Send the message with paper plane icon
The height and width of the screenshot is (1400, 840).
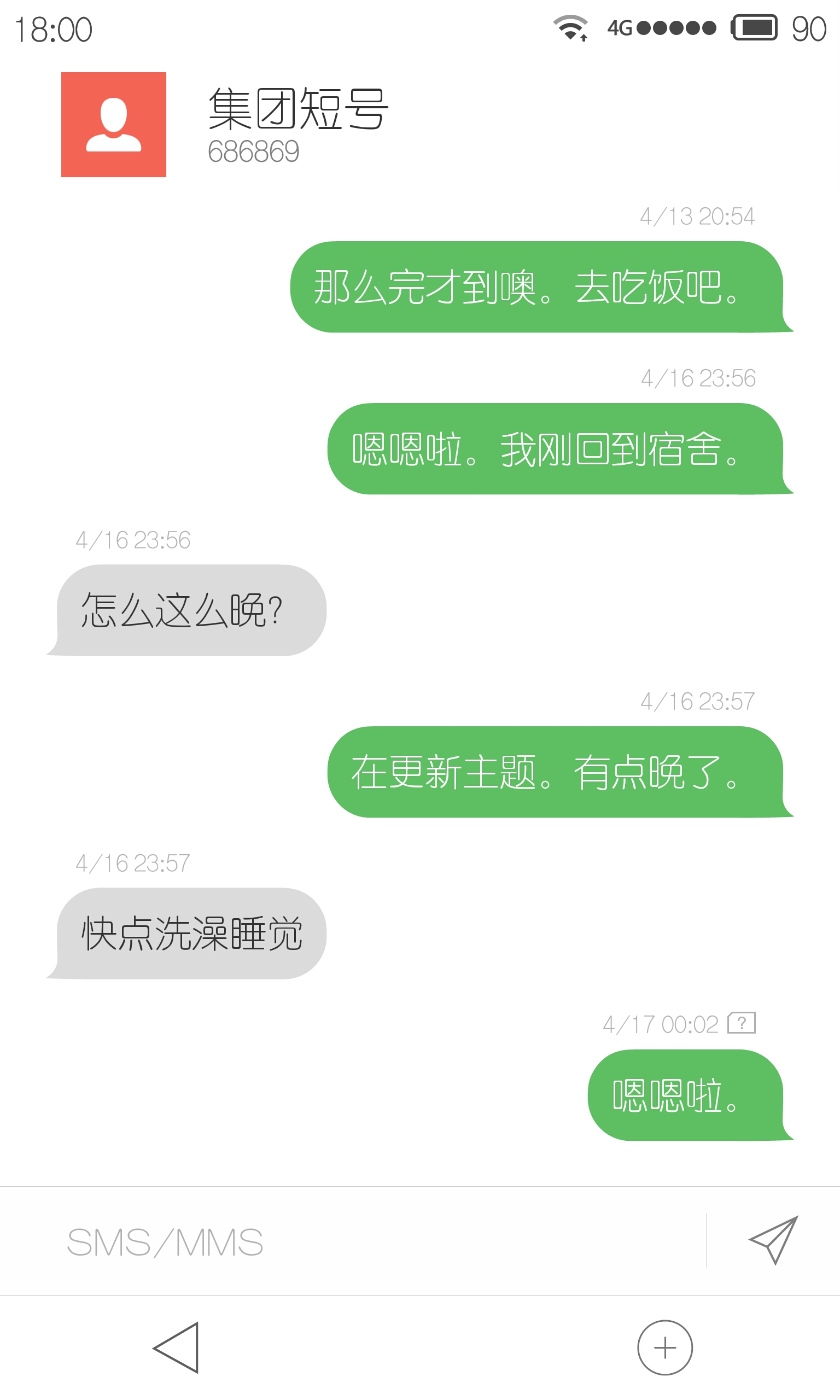coord(773,1240)
